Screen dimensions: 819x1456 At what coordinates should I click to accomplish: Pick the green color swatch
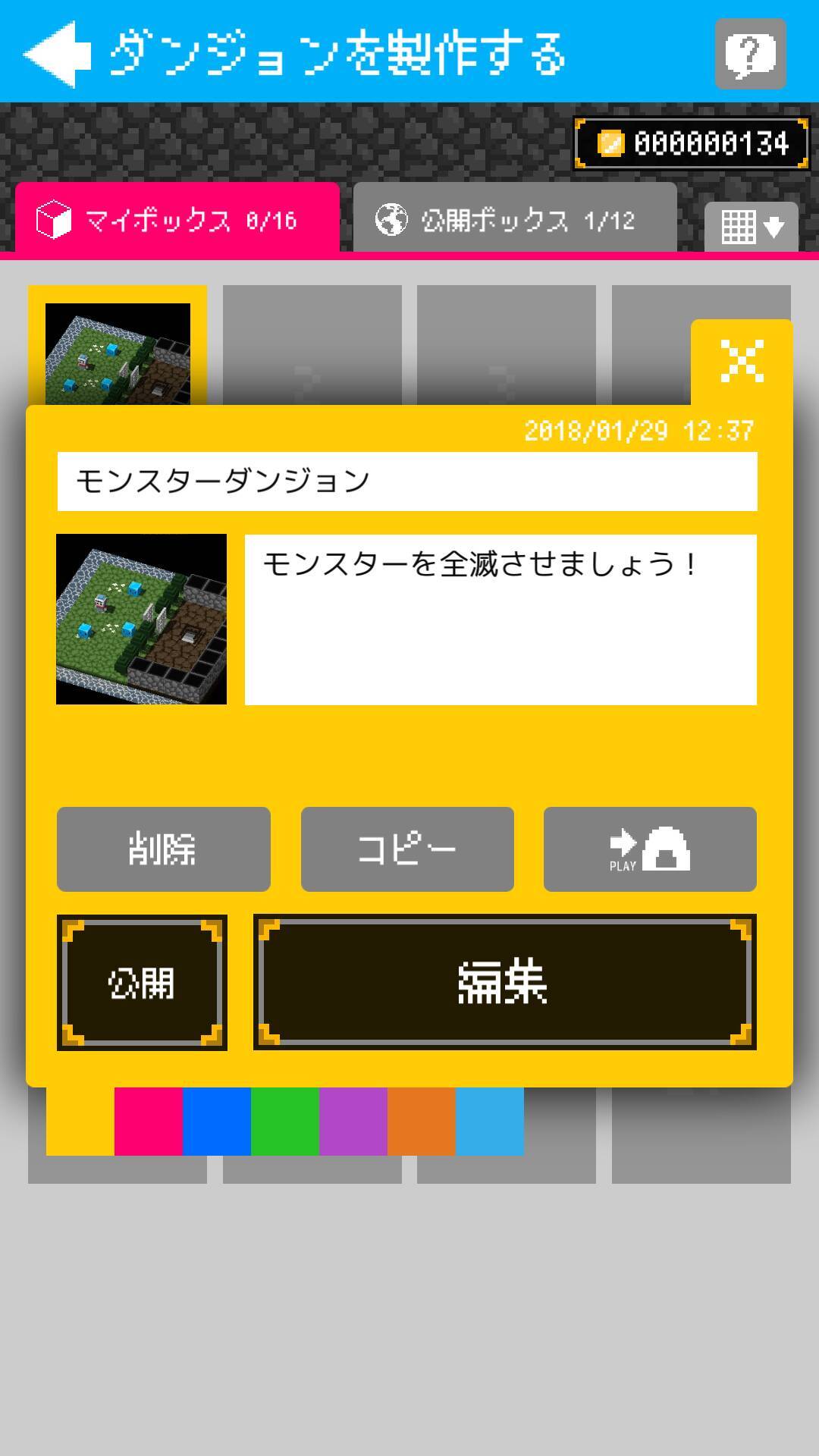285,1121
